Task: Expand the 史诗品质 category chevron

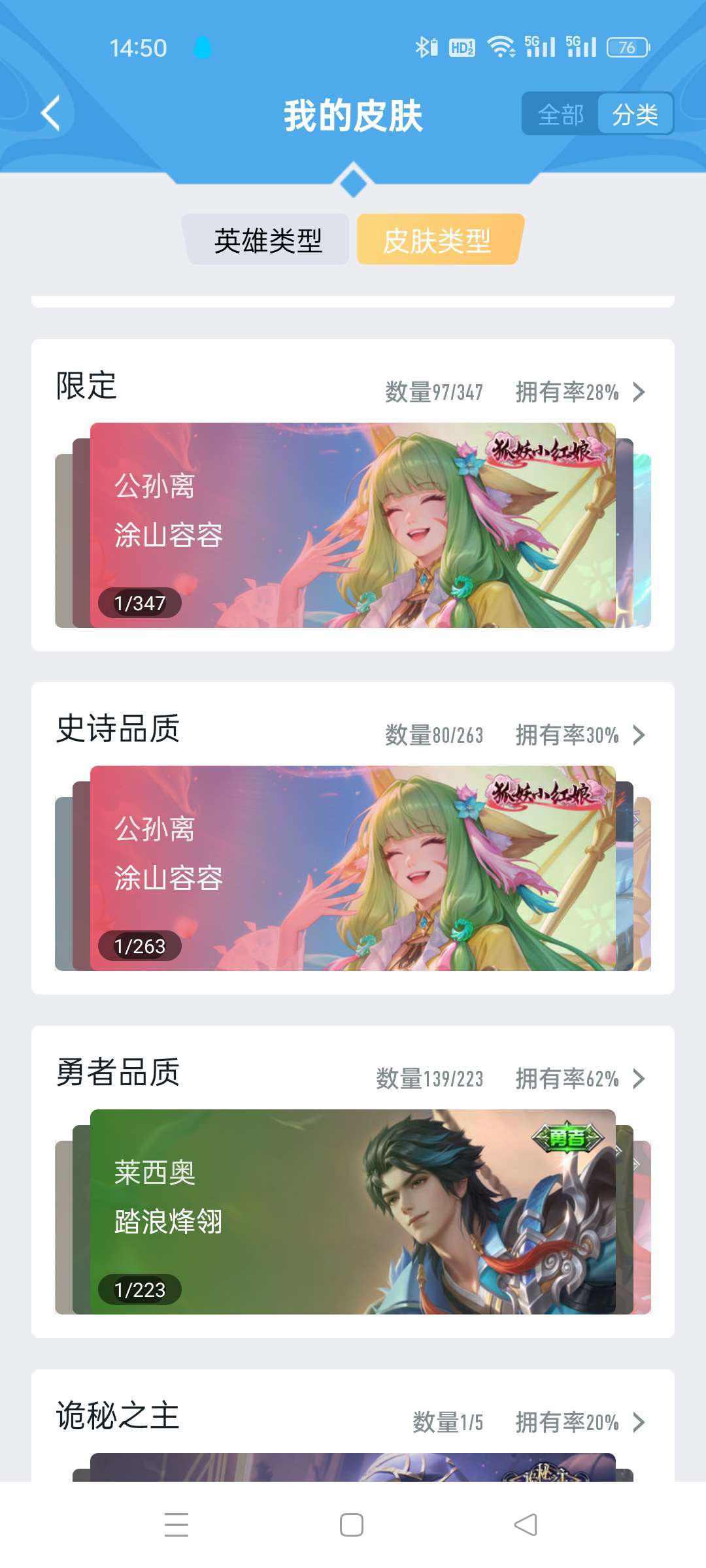Action: 639,735
